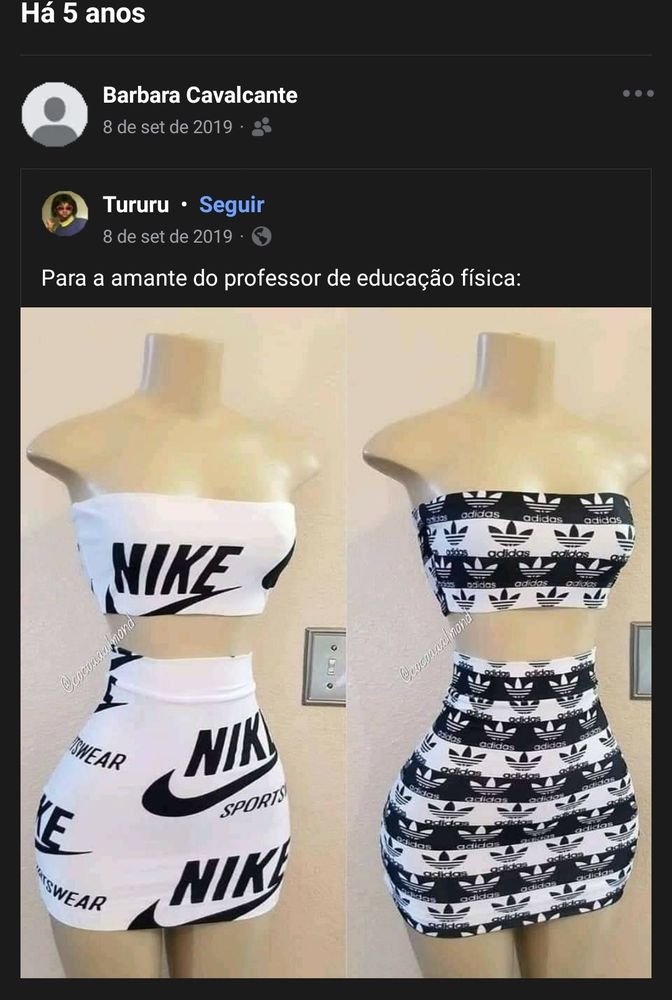Viewport: 672px width, 1000px height.
Task: Open the shared Nike and Adidas outfit image
Action: coord(336,640)
